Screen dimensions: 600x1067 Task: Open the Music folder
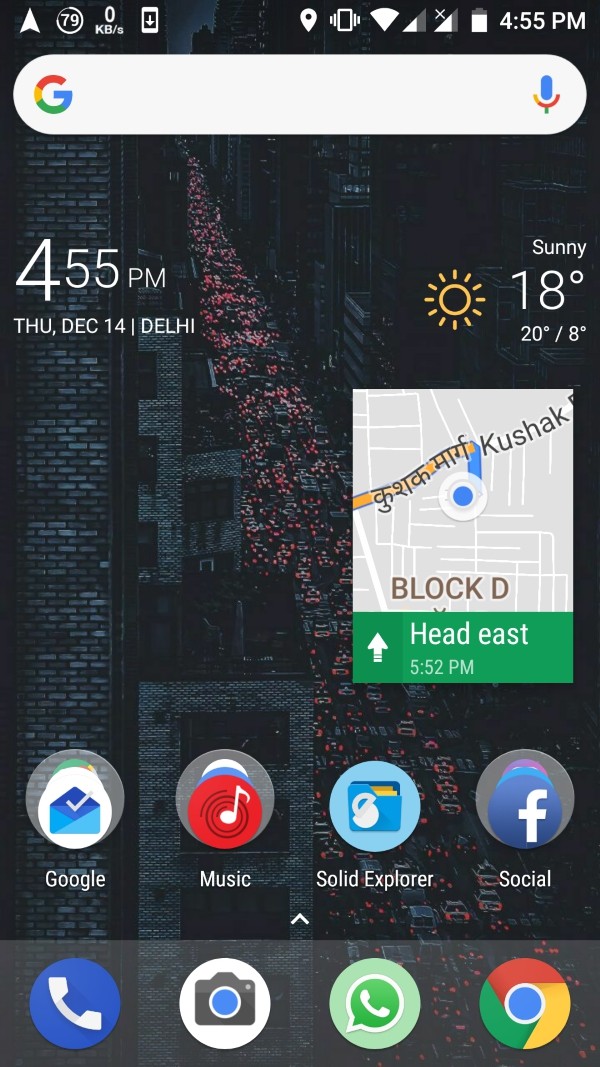[x=225, y=800]
